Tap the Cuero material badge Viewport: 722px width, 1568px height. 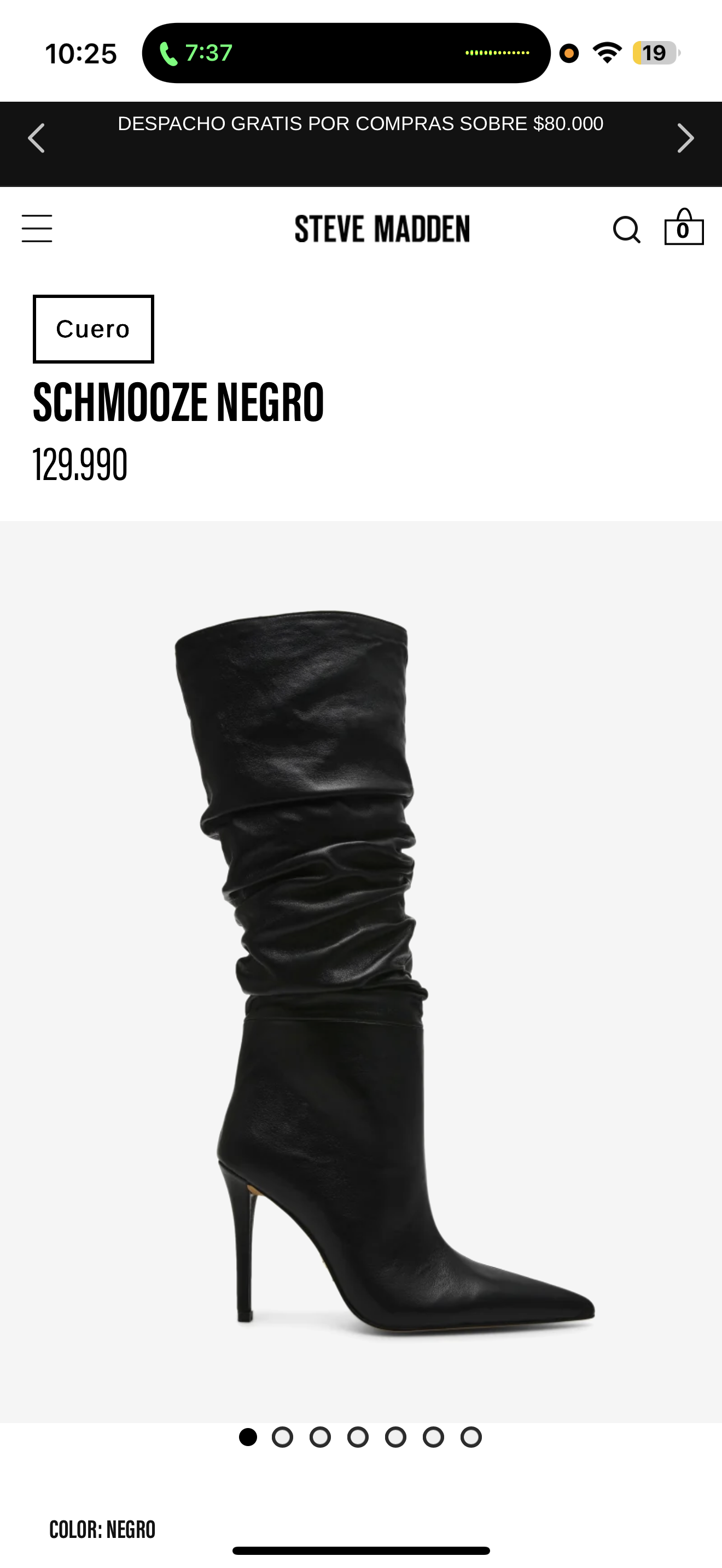pyautogui.click(x=92, y=329)
